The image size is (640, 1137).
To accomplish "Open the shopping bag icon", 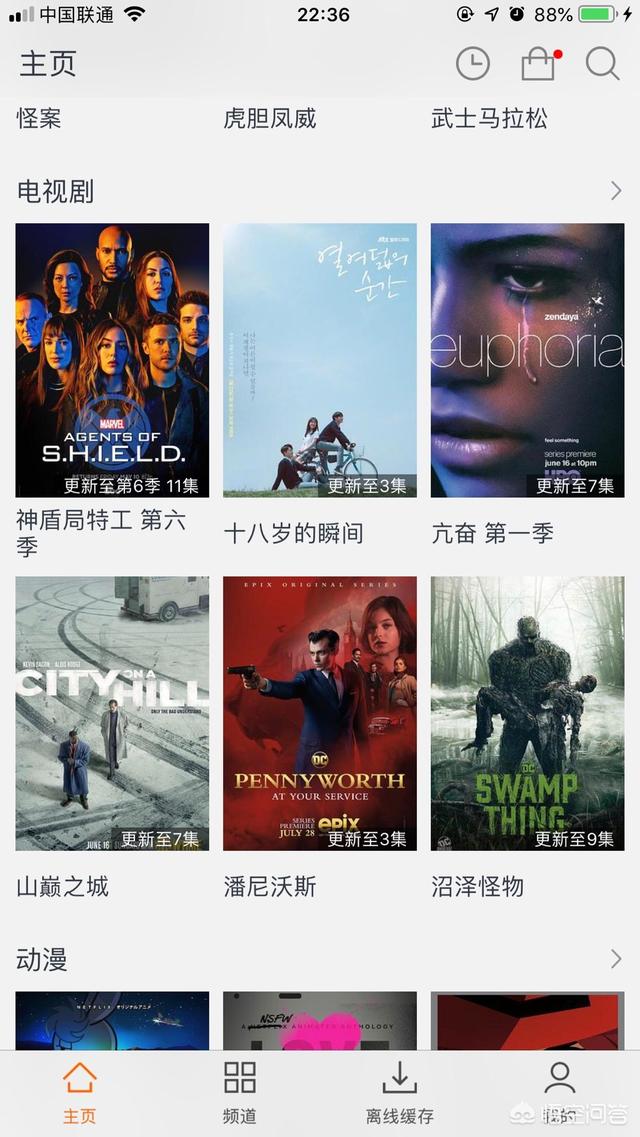I will click(538, 64).
